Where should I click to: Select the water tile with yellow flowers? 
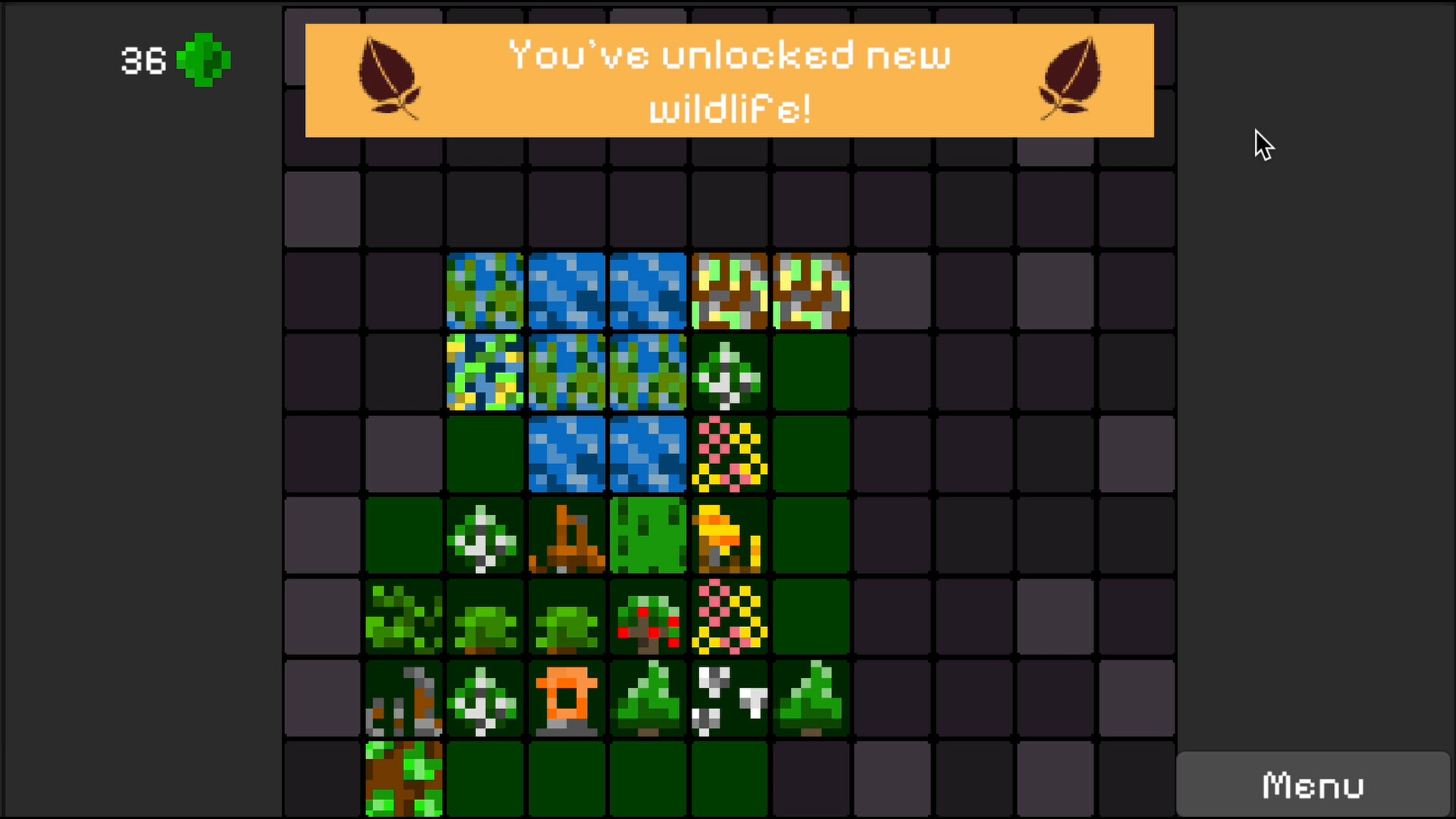485,372
